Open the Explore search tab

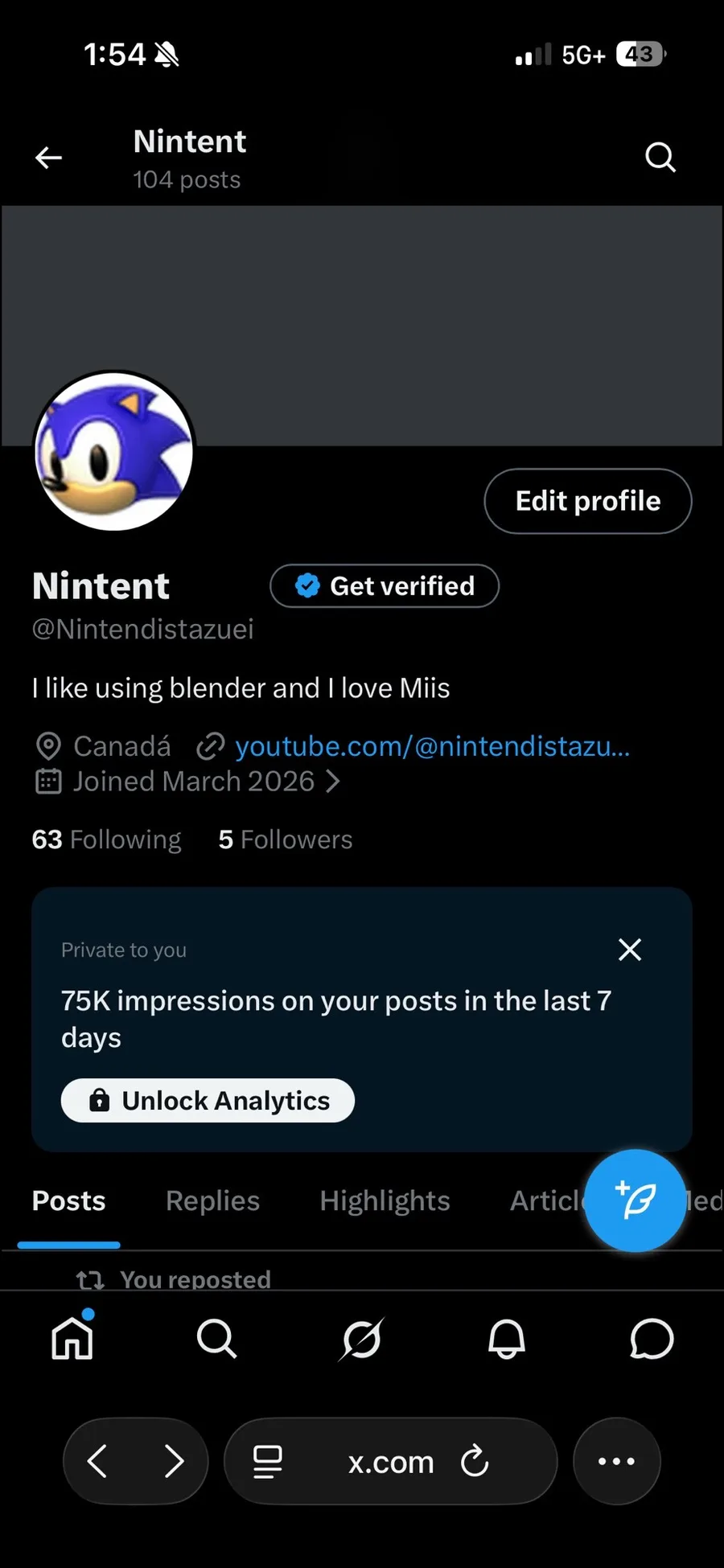tap(216, 1339)
